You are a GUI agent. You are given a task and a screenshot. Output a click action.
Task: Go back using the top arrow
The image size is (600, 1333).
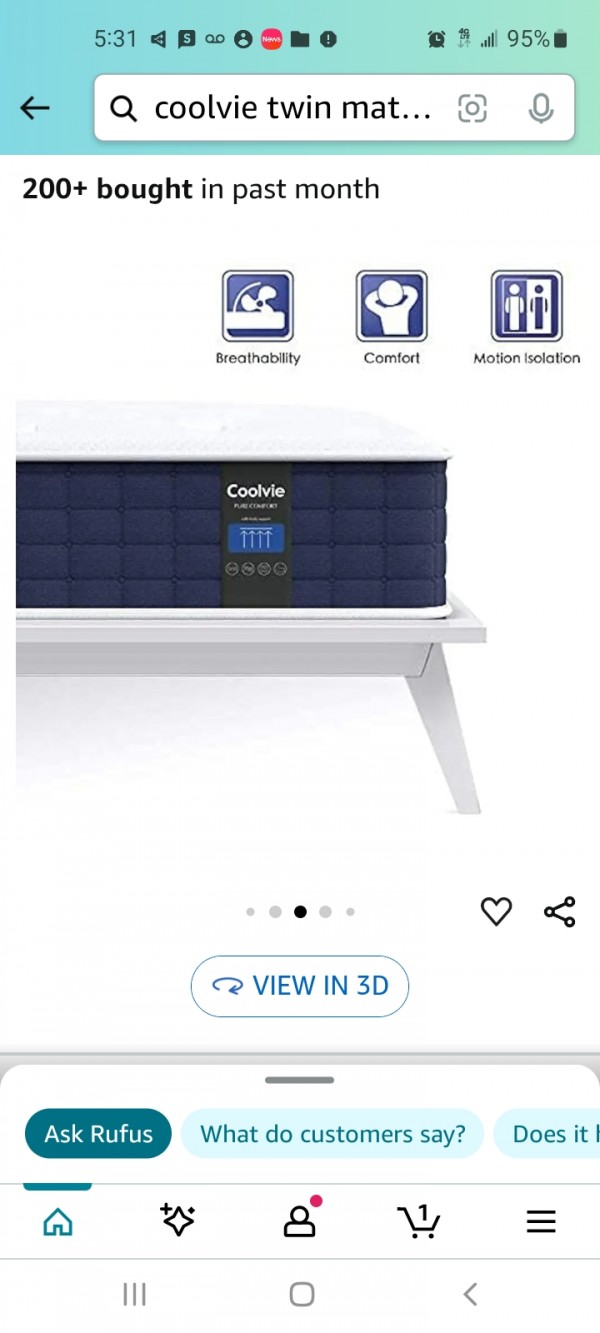(x=35, y=108)
